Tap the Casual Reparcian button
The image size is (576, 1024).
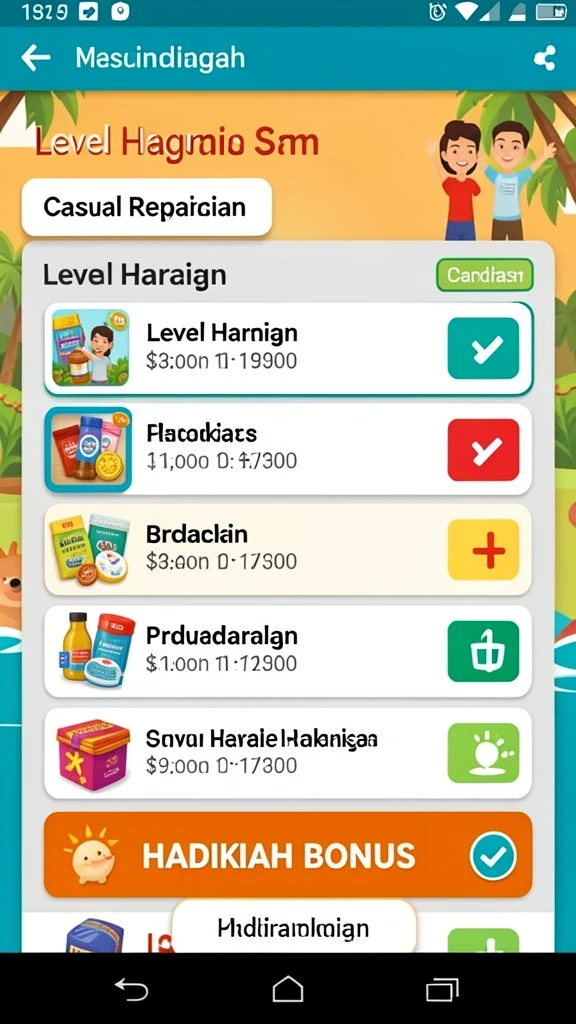[146, 207]
